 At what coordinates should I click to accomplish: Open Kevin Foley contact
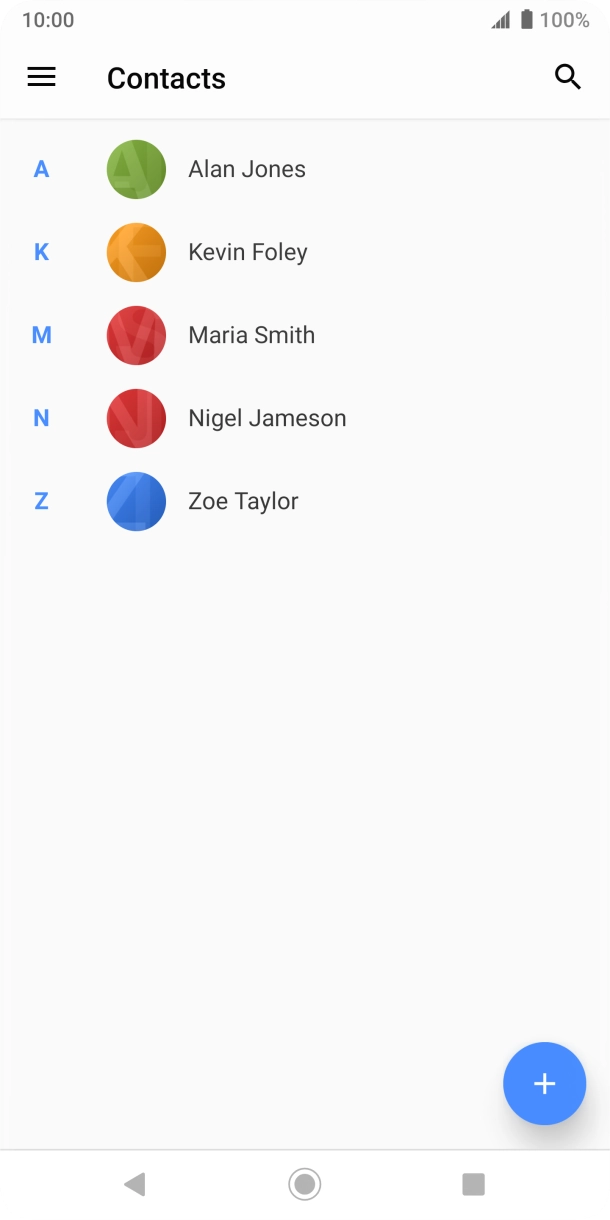coord(305,252)
